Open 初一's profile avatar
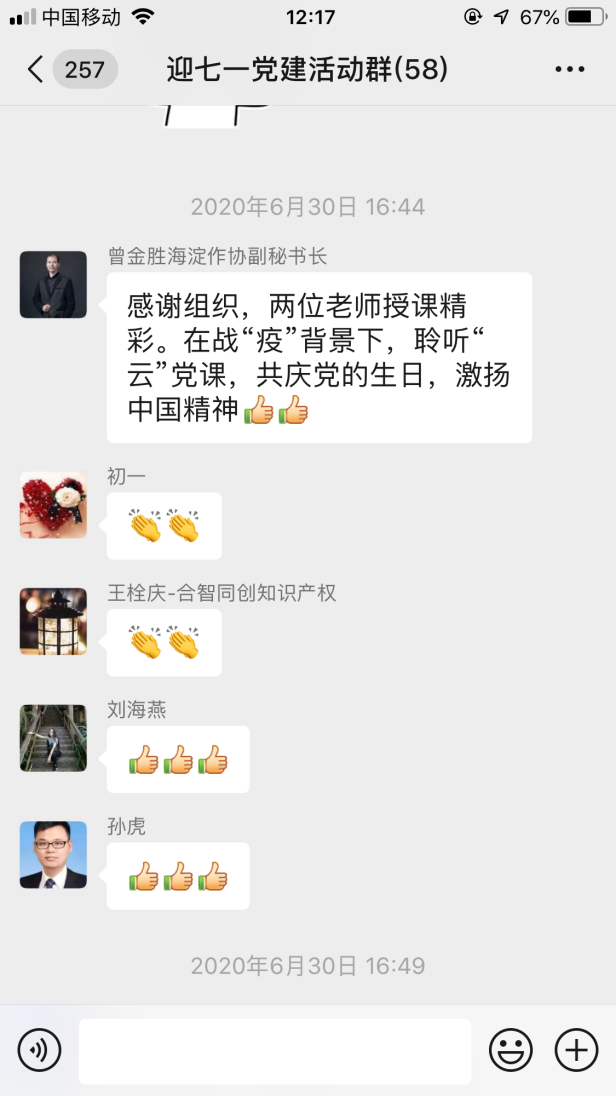The image size is (616, 1096). click(x=53, y=505)
